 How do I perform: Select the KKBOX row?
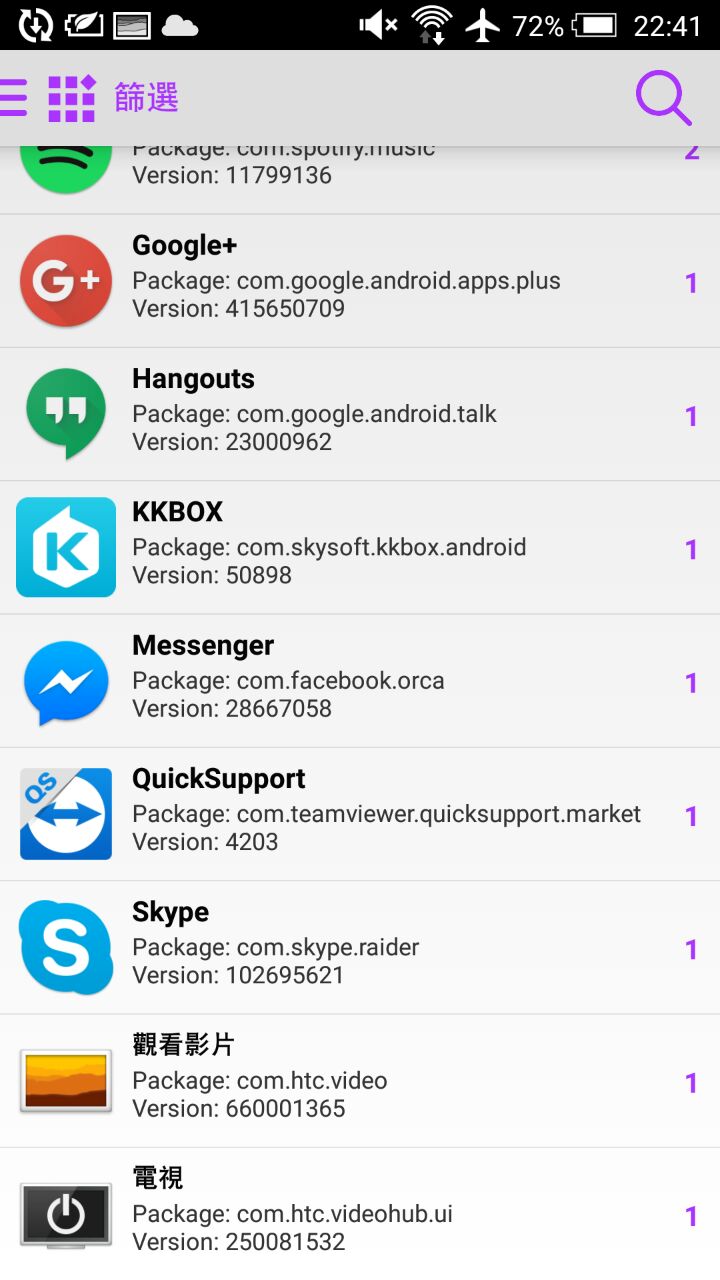[x=360, y=547]
